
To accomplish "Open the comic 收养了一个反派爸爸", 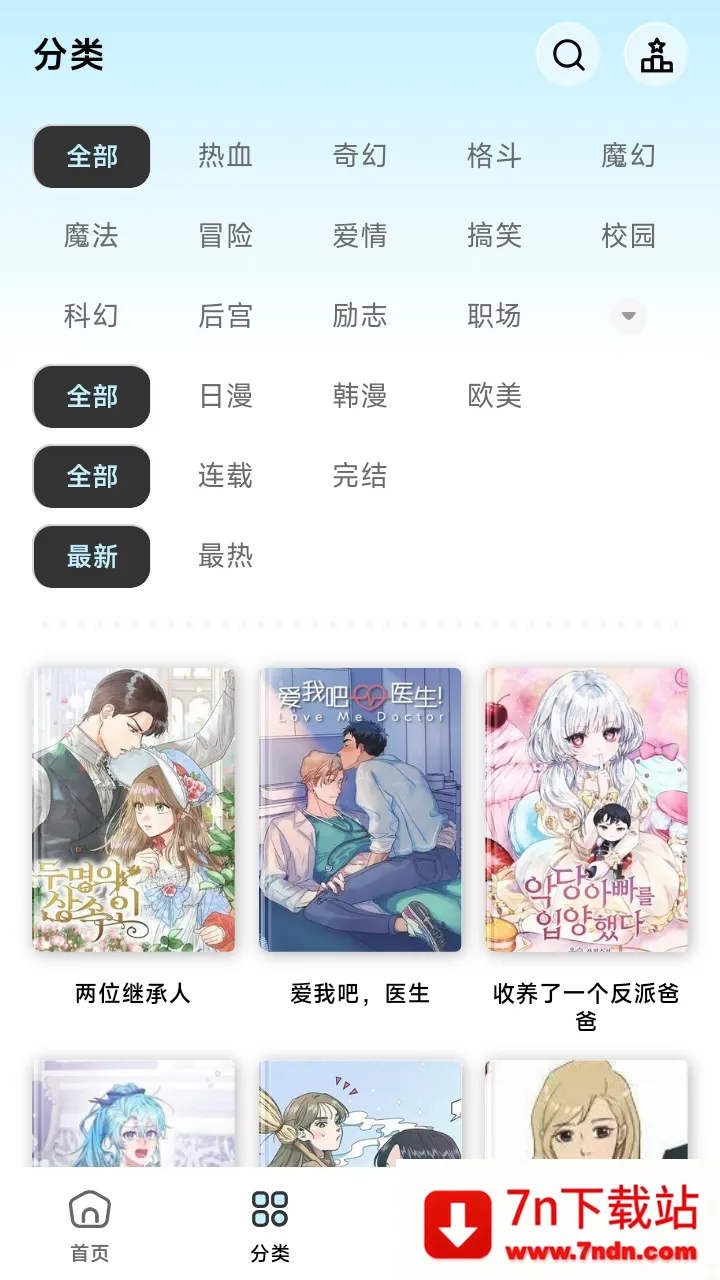I will click(x=587, y=810).
